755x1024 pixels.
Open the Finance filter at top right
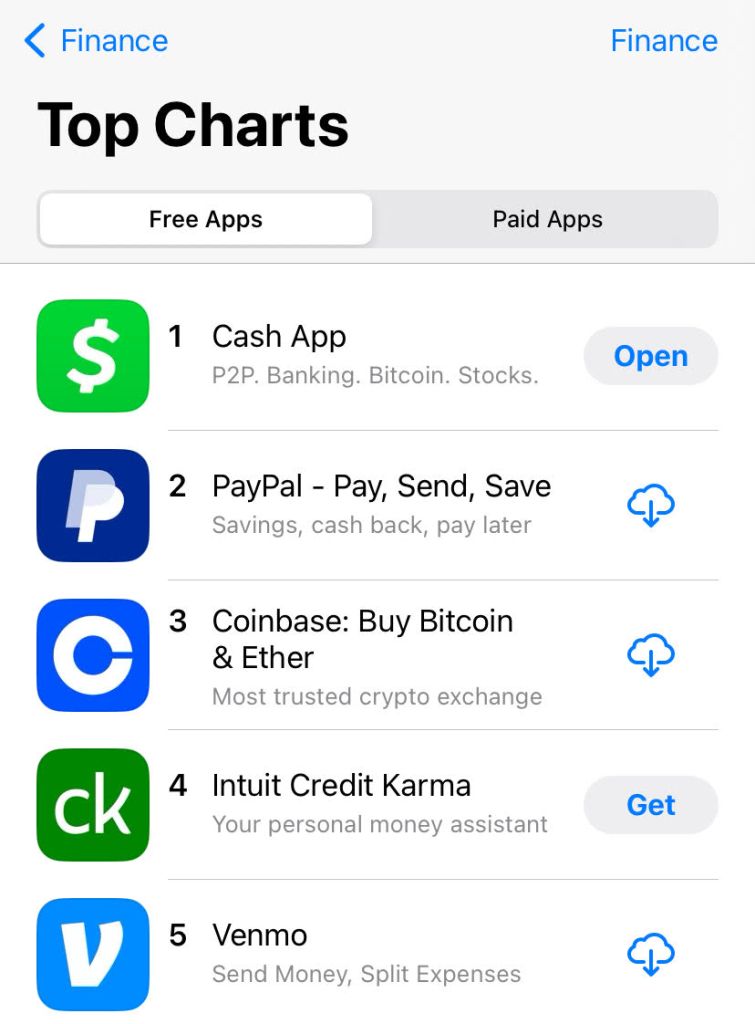(x=663, y=41)
